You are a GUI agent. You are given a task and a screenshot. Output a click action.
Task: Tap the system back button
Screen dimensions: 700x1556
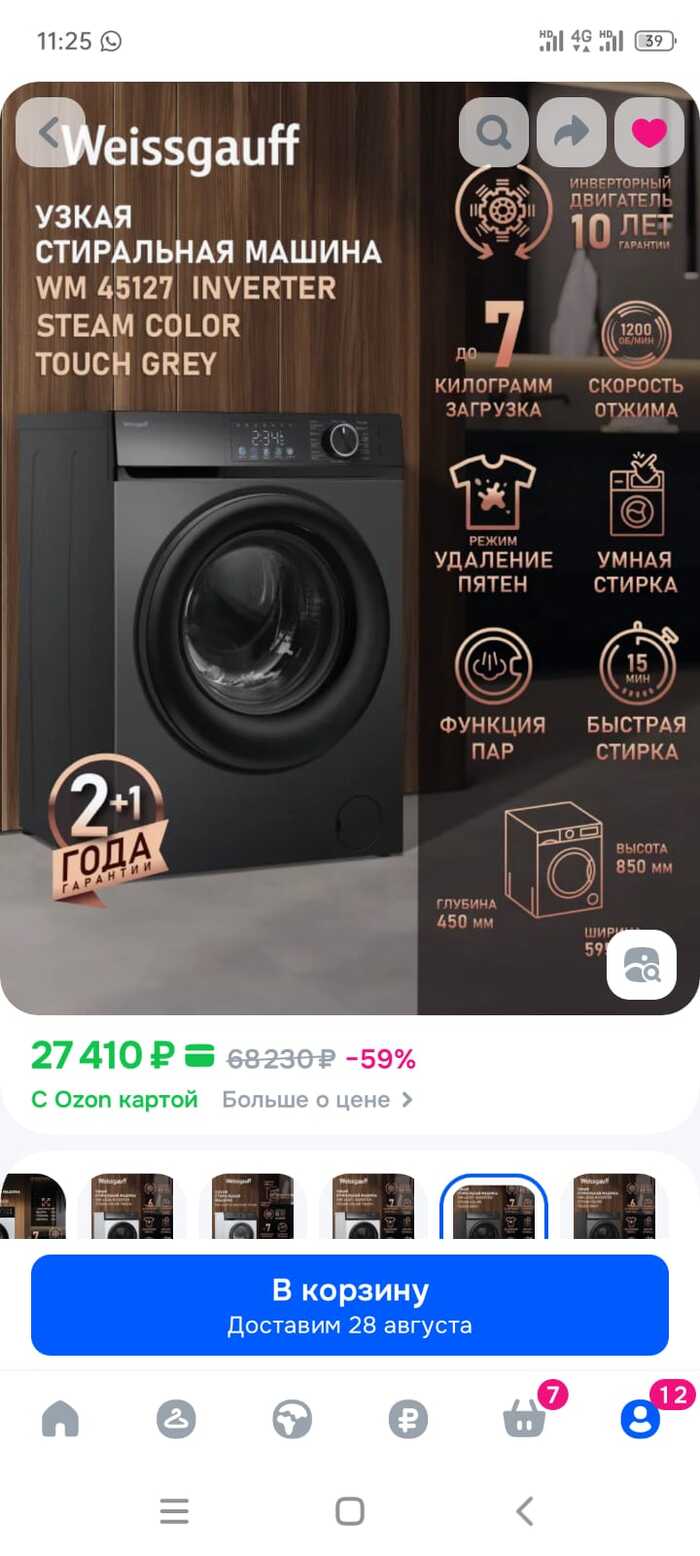point(524,1510)
